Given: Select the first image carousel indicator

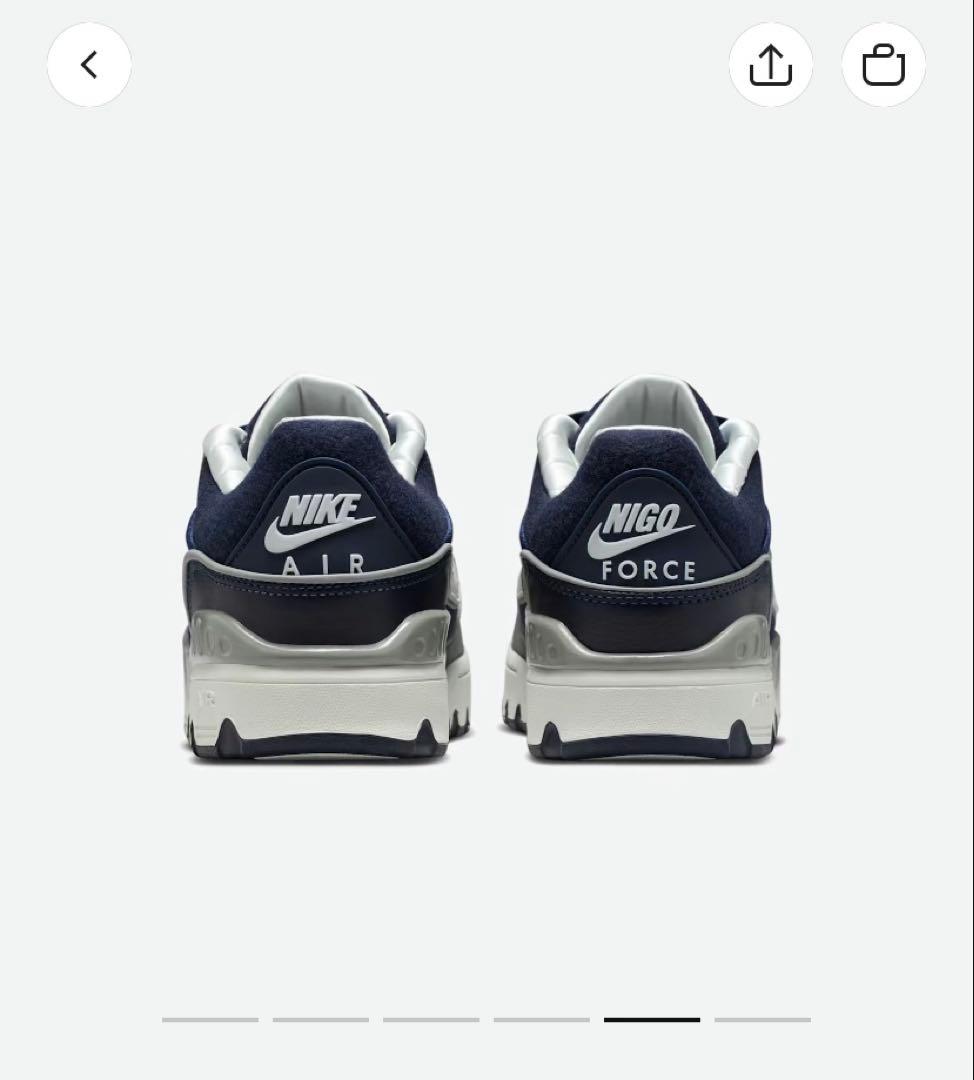Looking at the screenshot, I should tap(209, 1021).
